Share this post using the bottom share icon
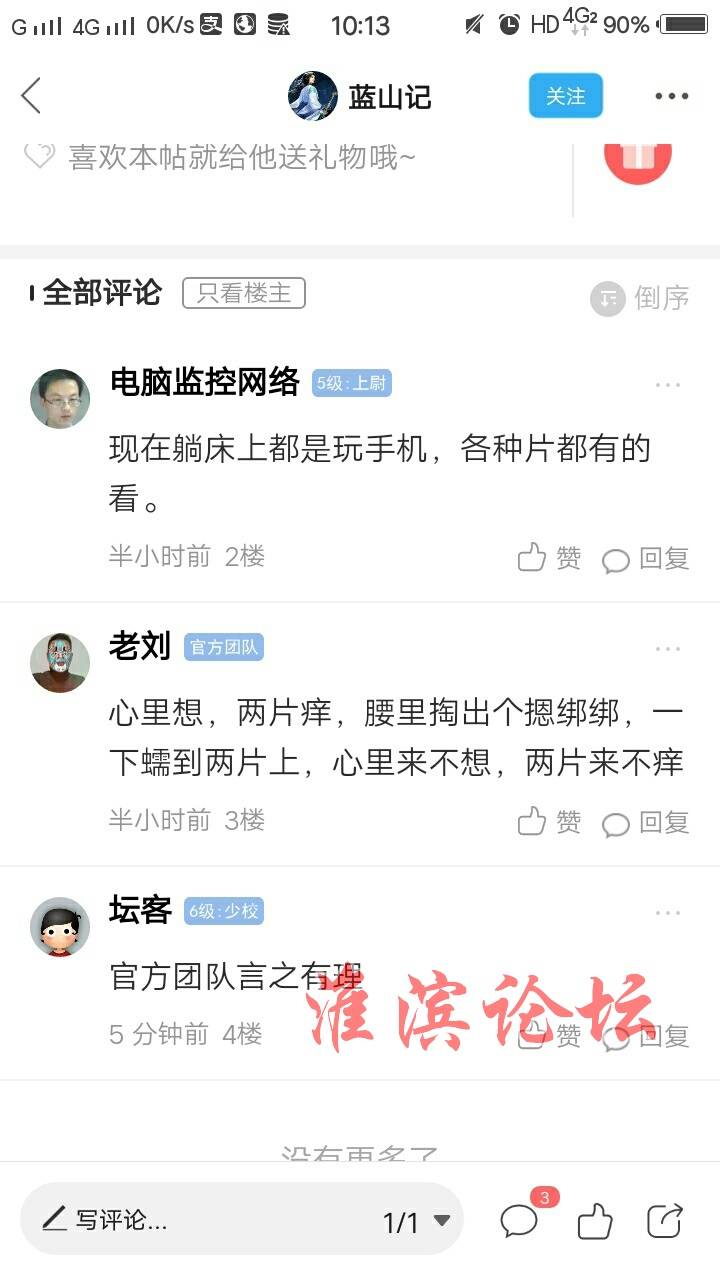The image size is (720, 1280). coord(664,1221)
